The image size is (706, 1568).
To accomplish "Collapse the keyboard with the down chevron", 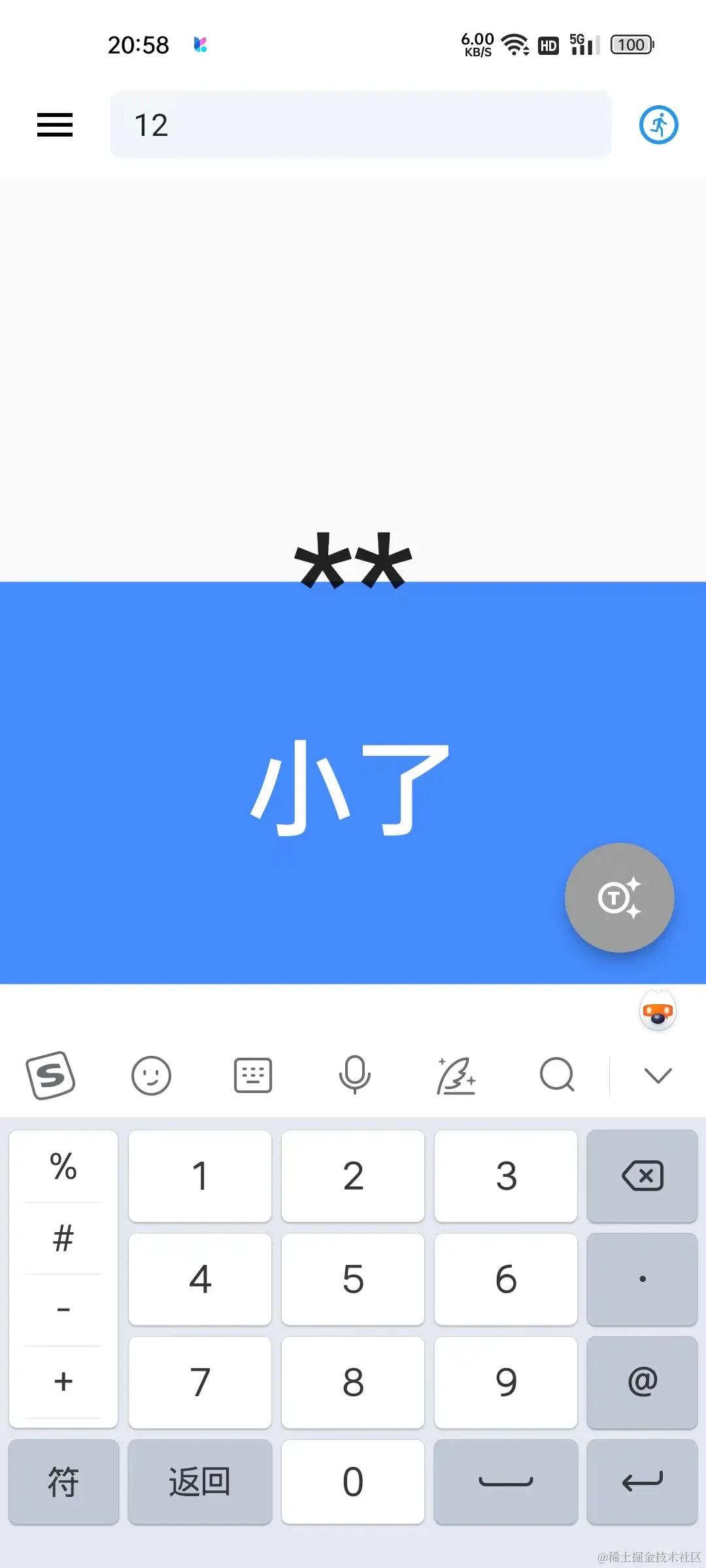I will click(658, 1075).
